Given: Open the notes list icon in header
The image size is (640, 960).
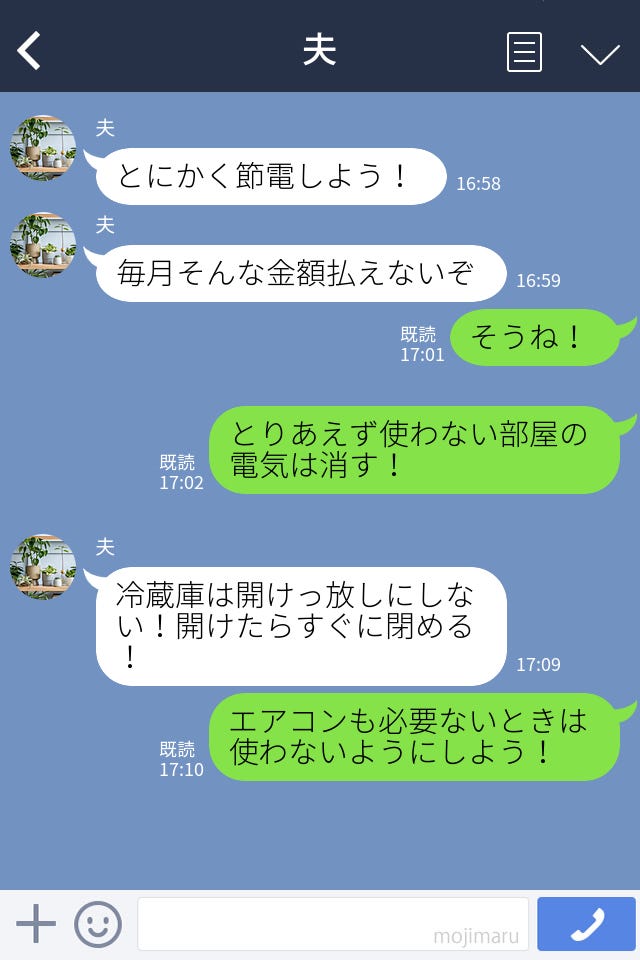Looking at the screenshot, I should pyautogui.click(x=524, y=52).
